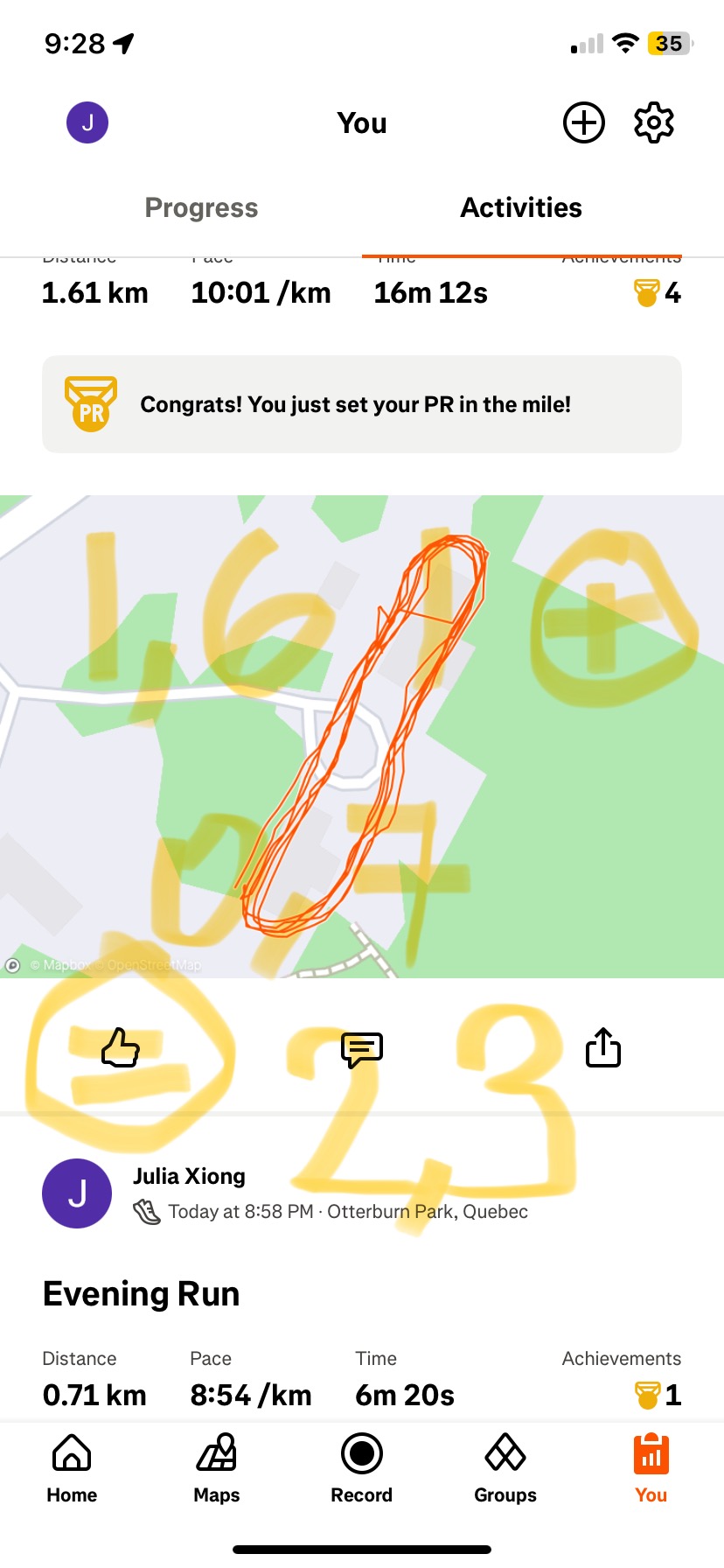Open the settings gear
The image size is (724, 1568).
coord(653,122)
